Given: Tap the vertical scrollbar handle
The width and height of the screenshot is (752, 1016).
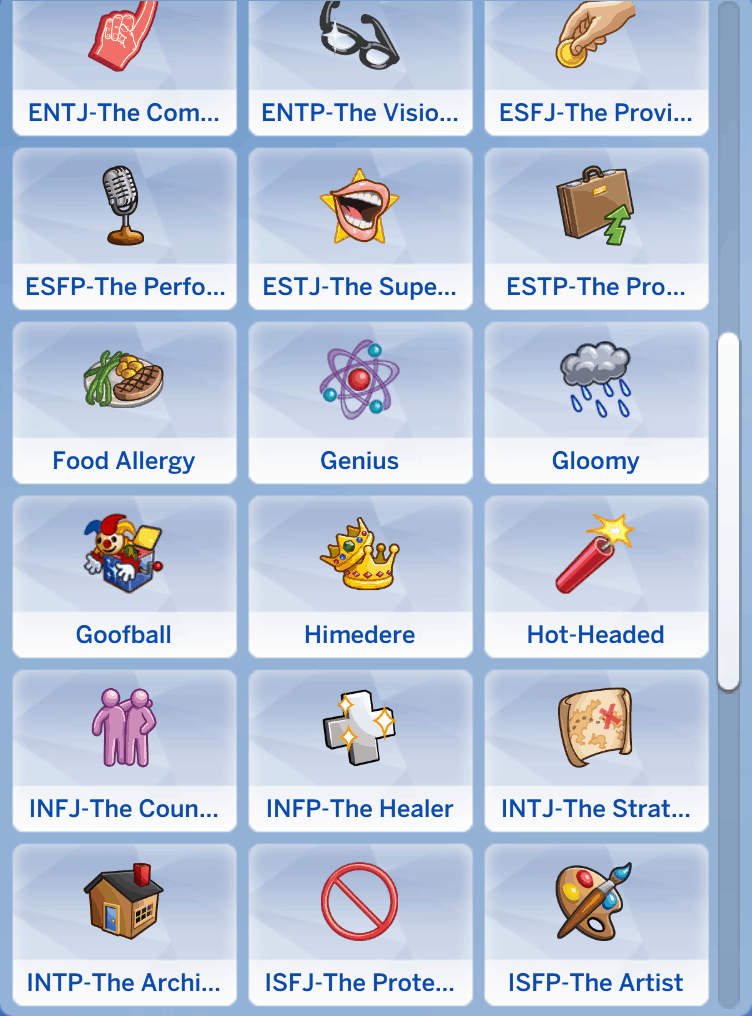Looking at the screenshot, I should click(729, 512).
